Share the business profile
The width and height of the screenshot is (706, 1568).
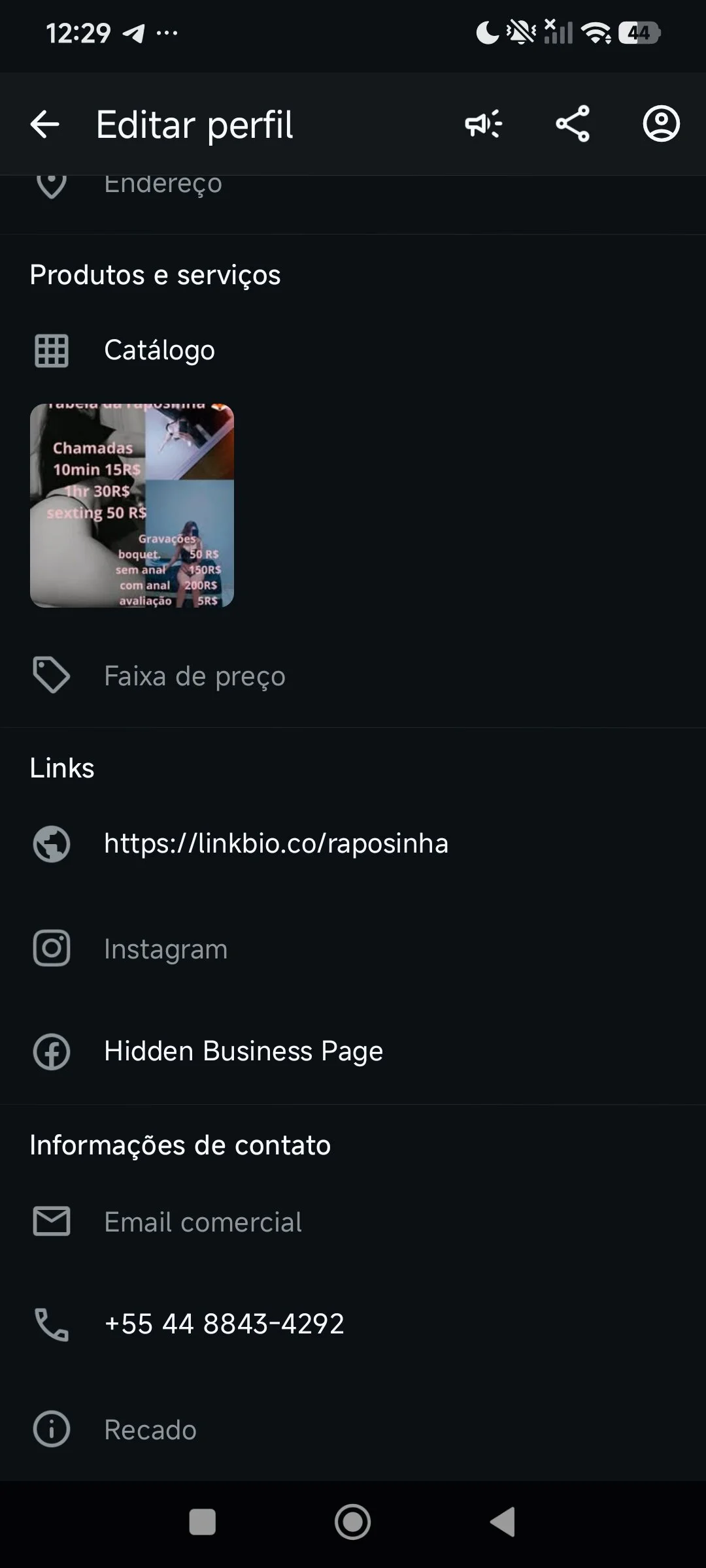pyautogui.click(x=573, y=124)
